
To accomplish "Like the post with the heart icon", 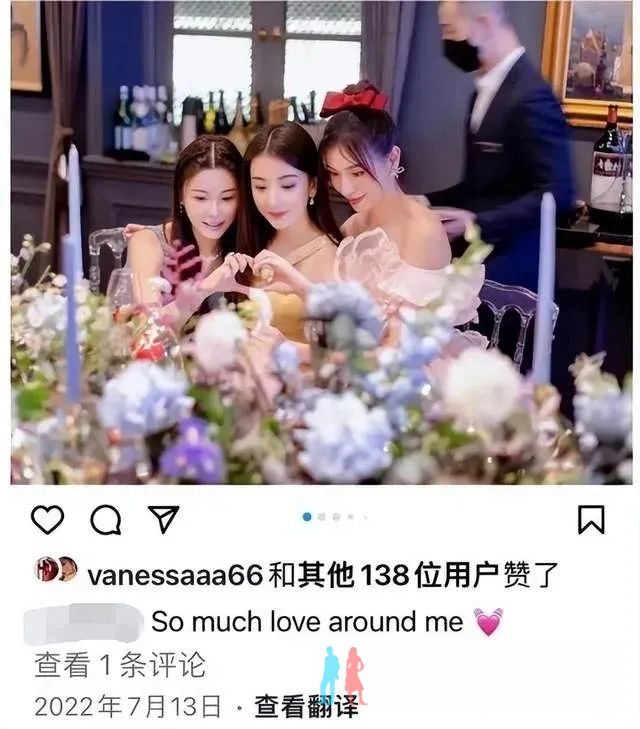I will (47, 519).
